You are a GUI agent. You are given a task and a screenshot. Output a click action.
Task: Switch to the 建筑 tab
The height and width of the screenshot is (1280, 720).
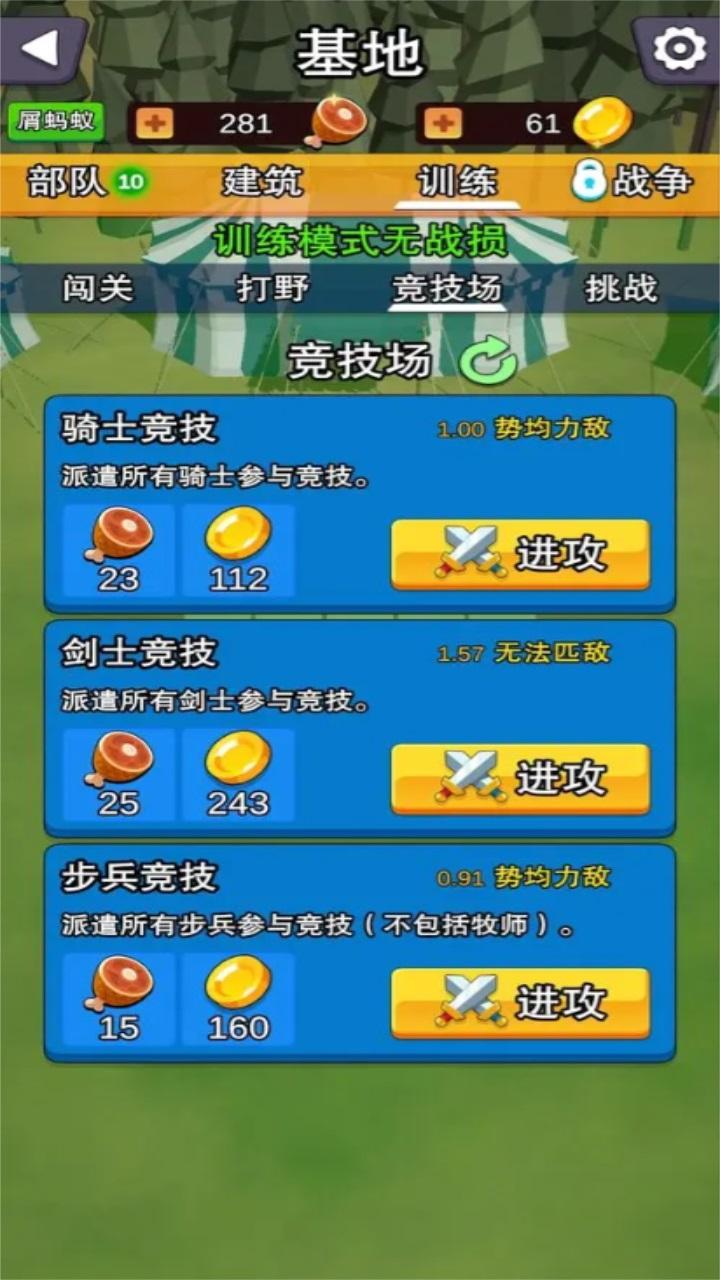(x=263, y=182)
